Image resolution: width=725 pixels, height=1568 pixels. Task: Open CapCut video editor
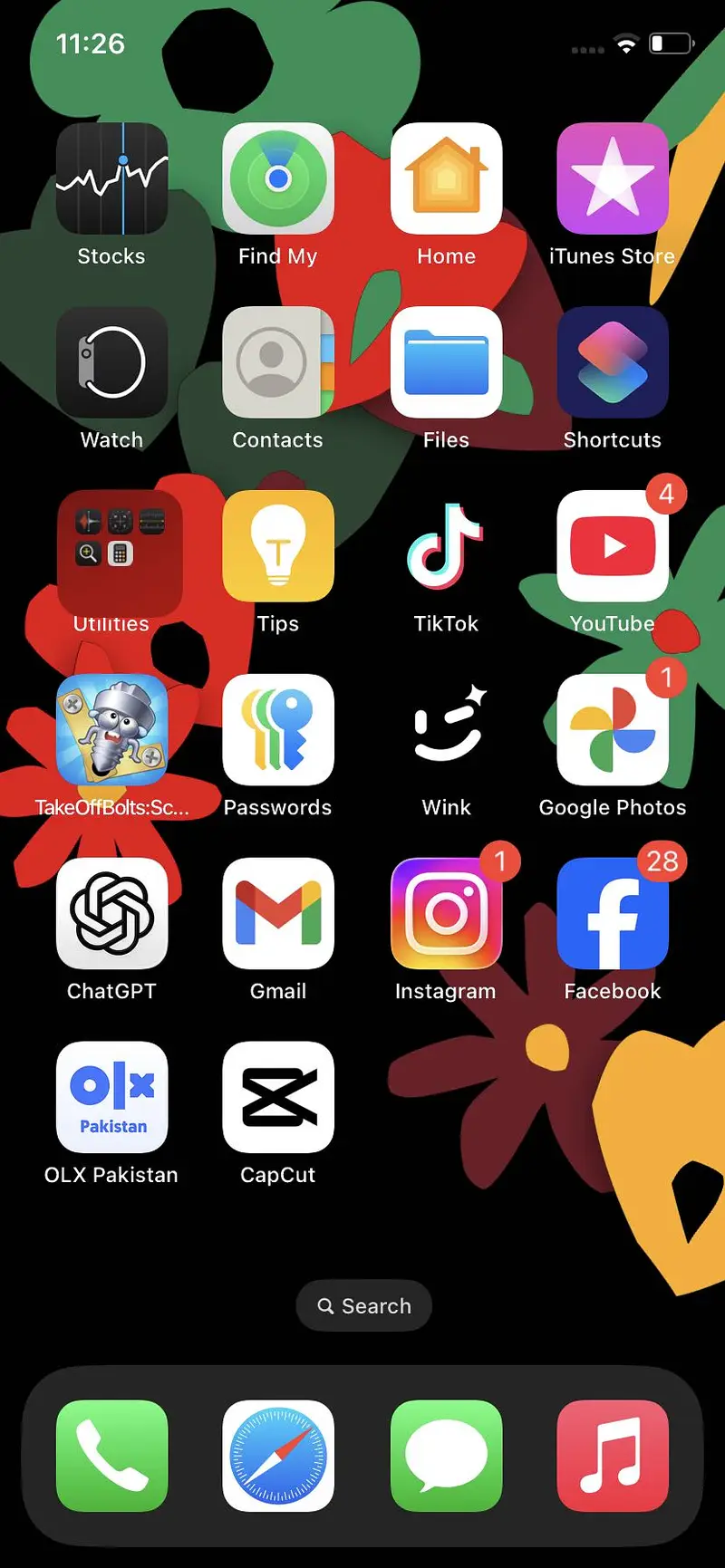click(278, 1098)
